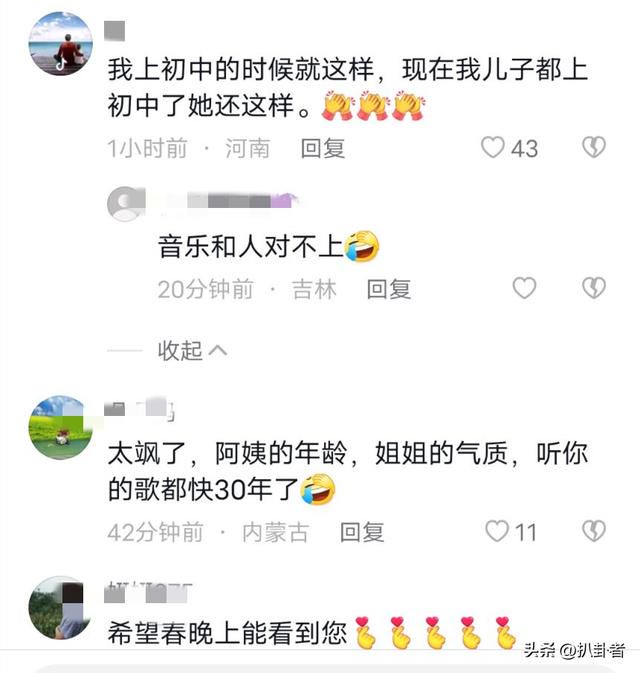The width and height of the screenshot is (640, 673).
Task: Dislike the reply from Jilin
Action: click(594, 289)
